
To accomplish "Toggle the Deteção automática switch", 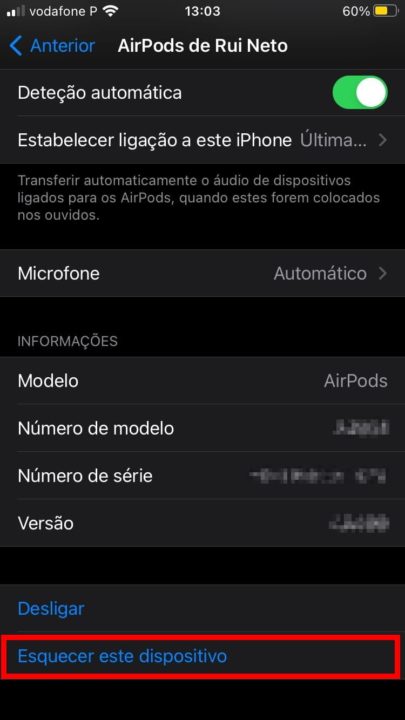I will pos(360,93).
